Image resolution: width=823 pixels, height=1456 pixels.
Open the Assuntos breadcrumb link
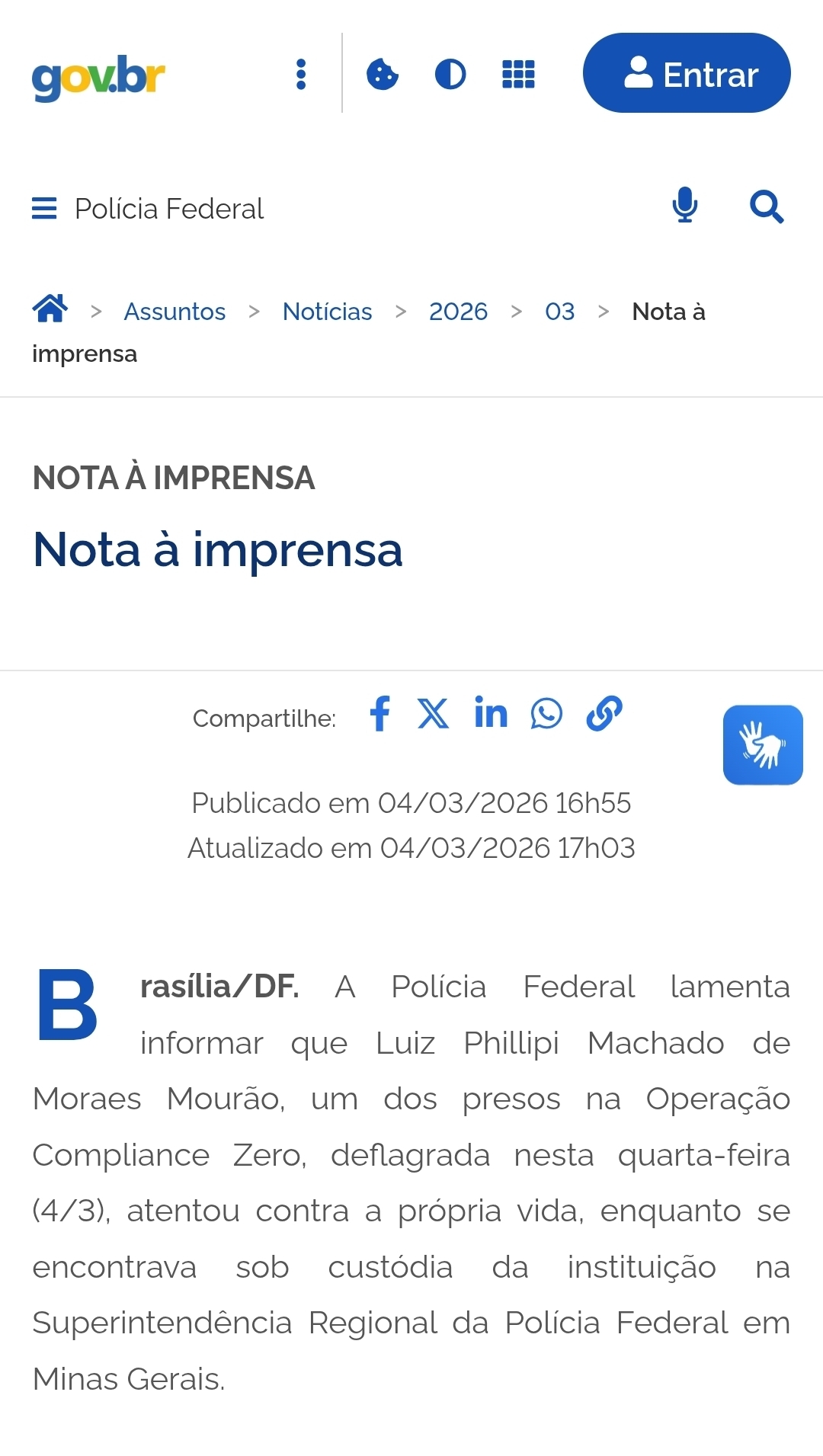click(x=175, y=312)
